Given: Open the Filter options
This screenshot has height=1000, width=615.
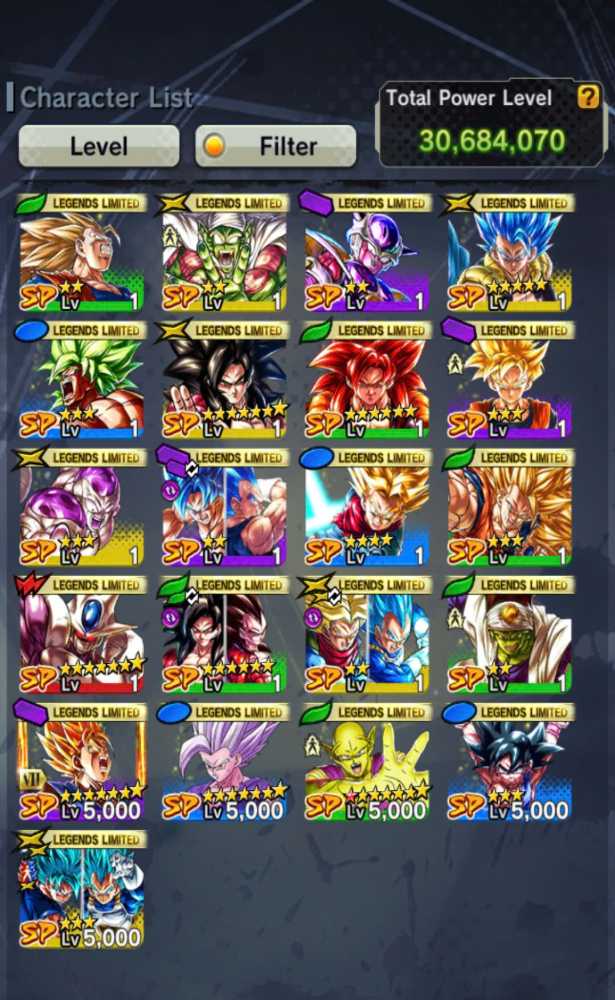Looking at the screenshot, I should 276,146.
